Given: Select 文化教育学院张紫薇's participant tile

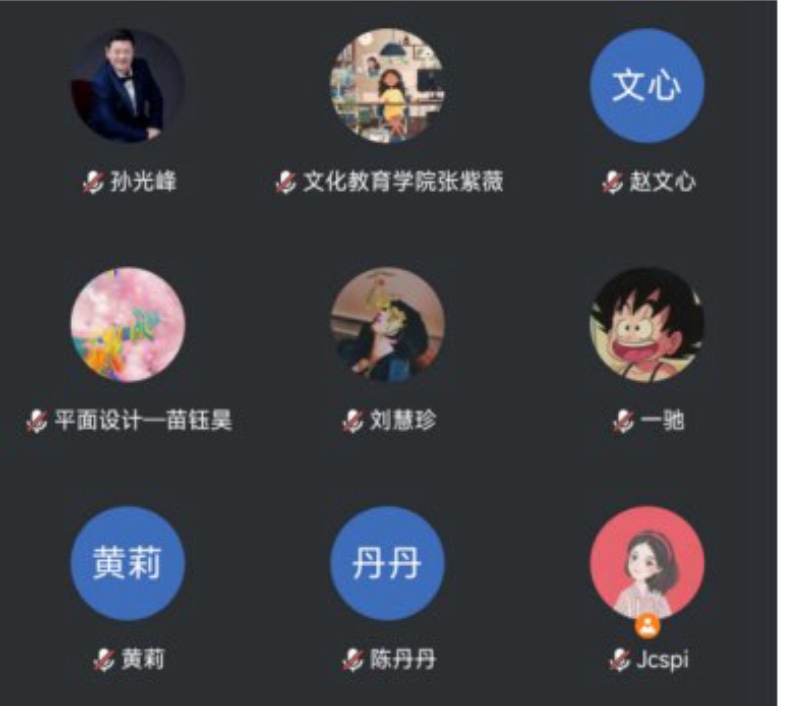Looking at the screenshot, I should pos(387,86).
